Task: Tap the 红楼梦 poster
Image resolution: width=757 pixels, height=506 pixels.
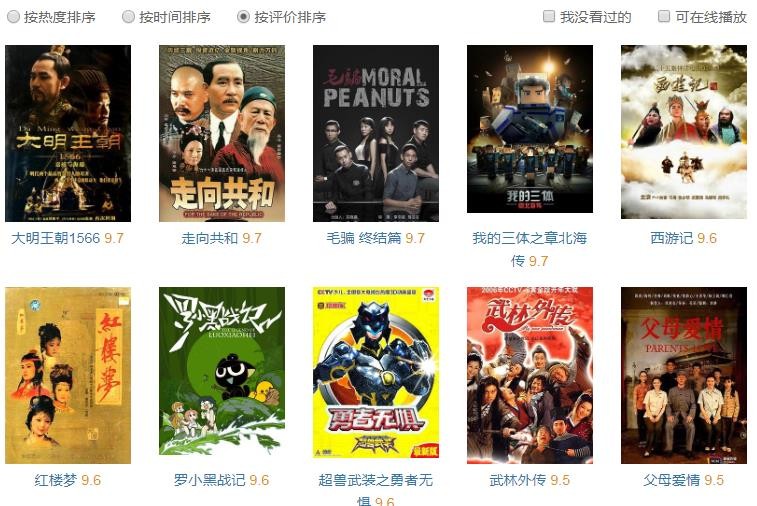Action: pyautogui.click(x=68, y=375)
